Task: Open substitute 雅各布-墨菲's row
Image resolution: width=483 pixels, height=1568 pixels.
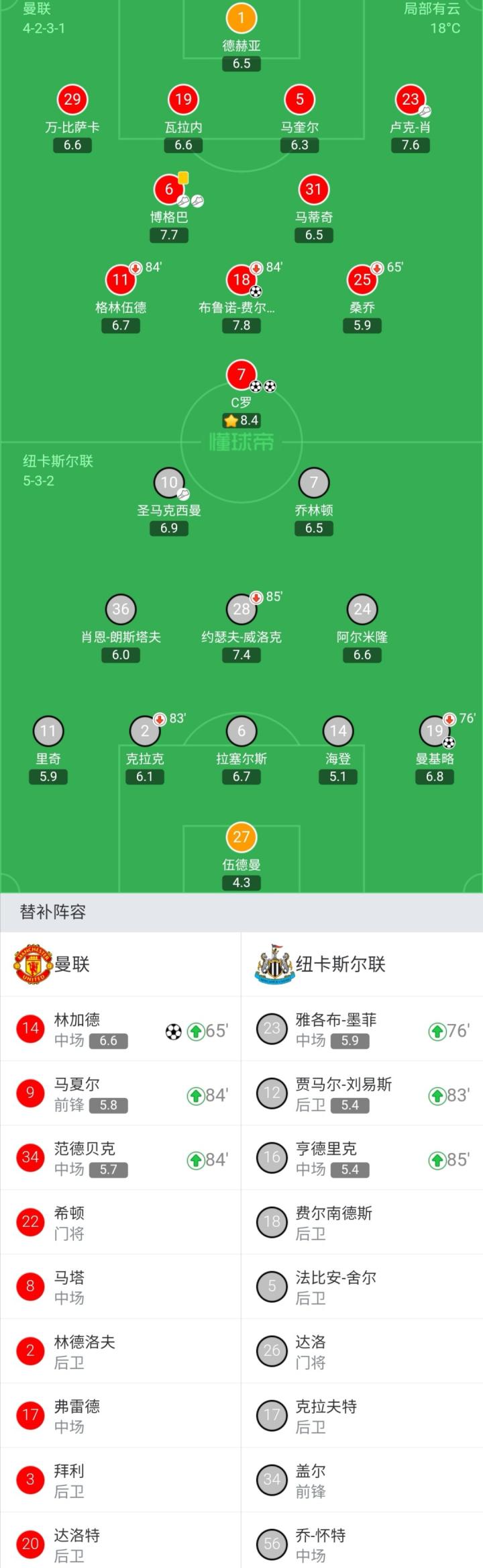Action: (362, 1029)
